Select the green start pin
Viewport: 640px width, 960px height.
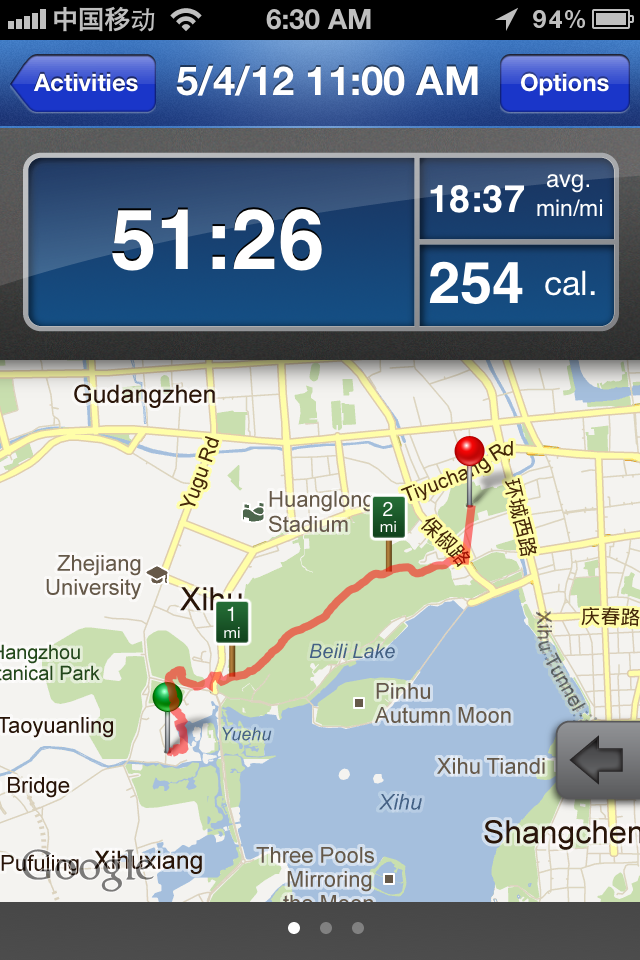[x=167, y=697]
